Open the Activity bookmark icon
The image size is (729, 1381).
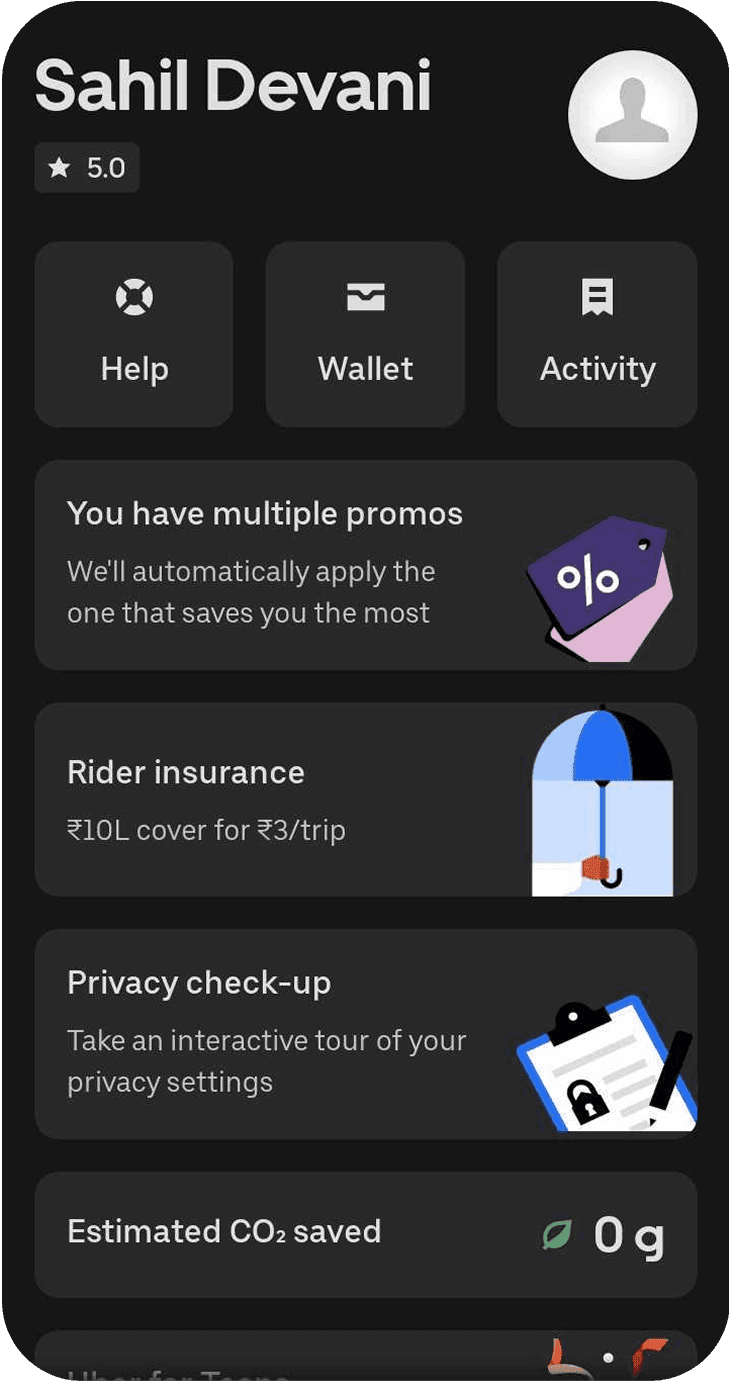[596, 296]
